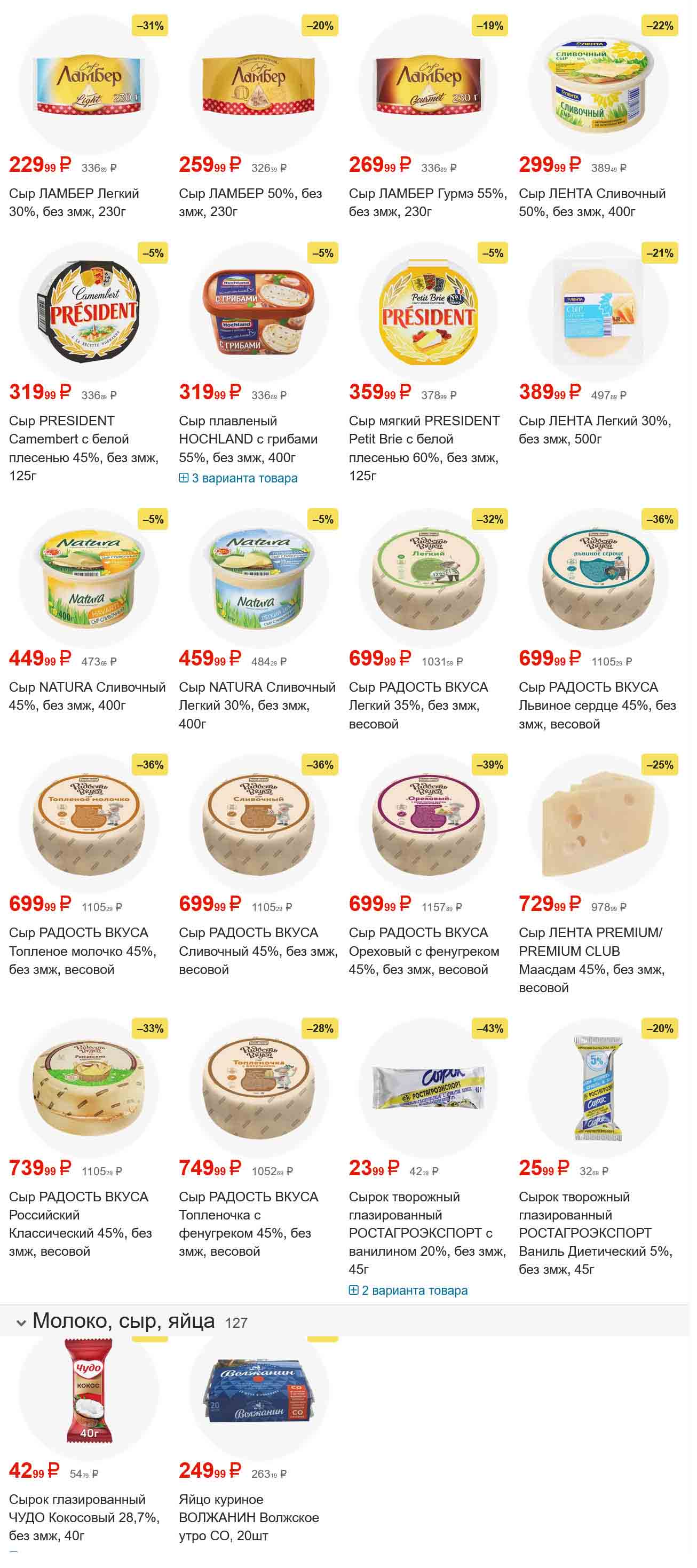Open РАДОСТЬ ВКУСА Львиное сердце cheese

597,705
